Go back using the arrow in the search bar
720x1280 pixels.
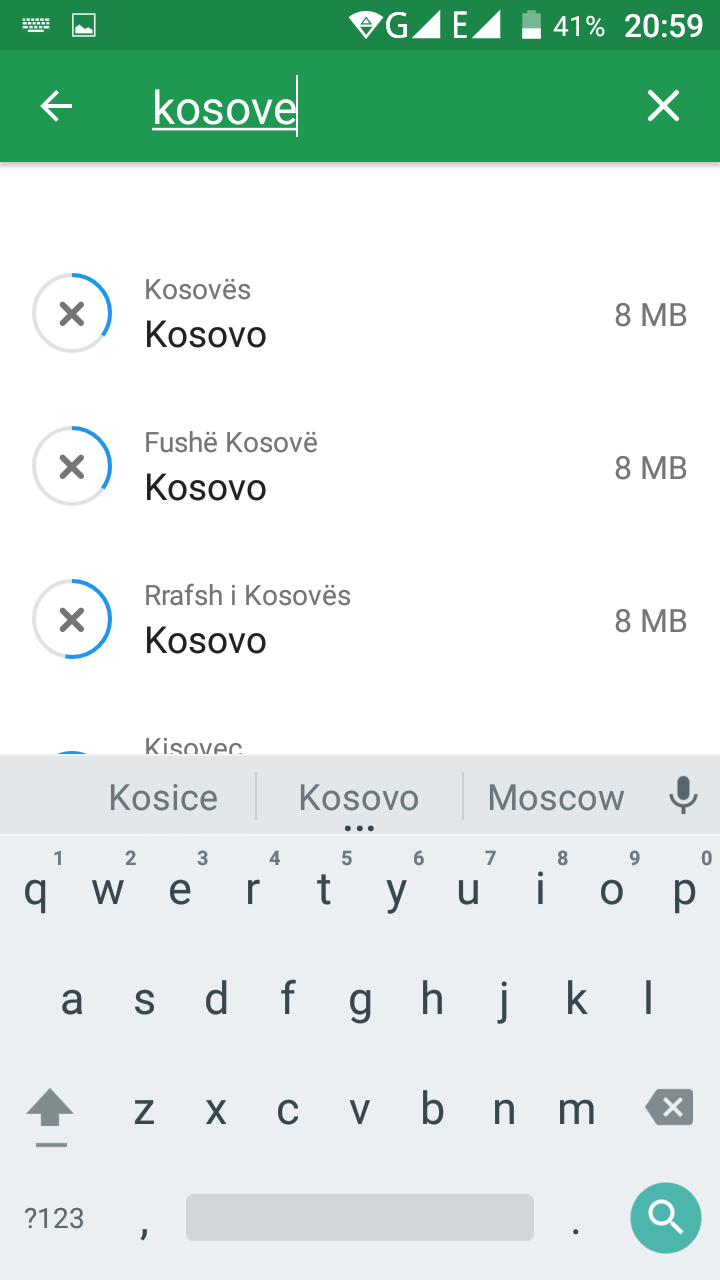click(x=56, y=106)
